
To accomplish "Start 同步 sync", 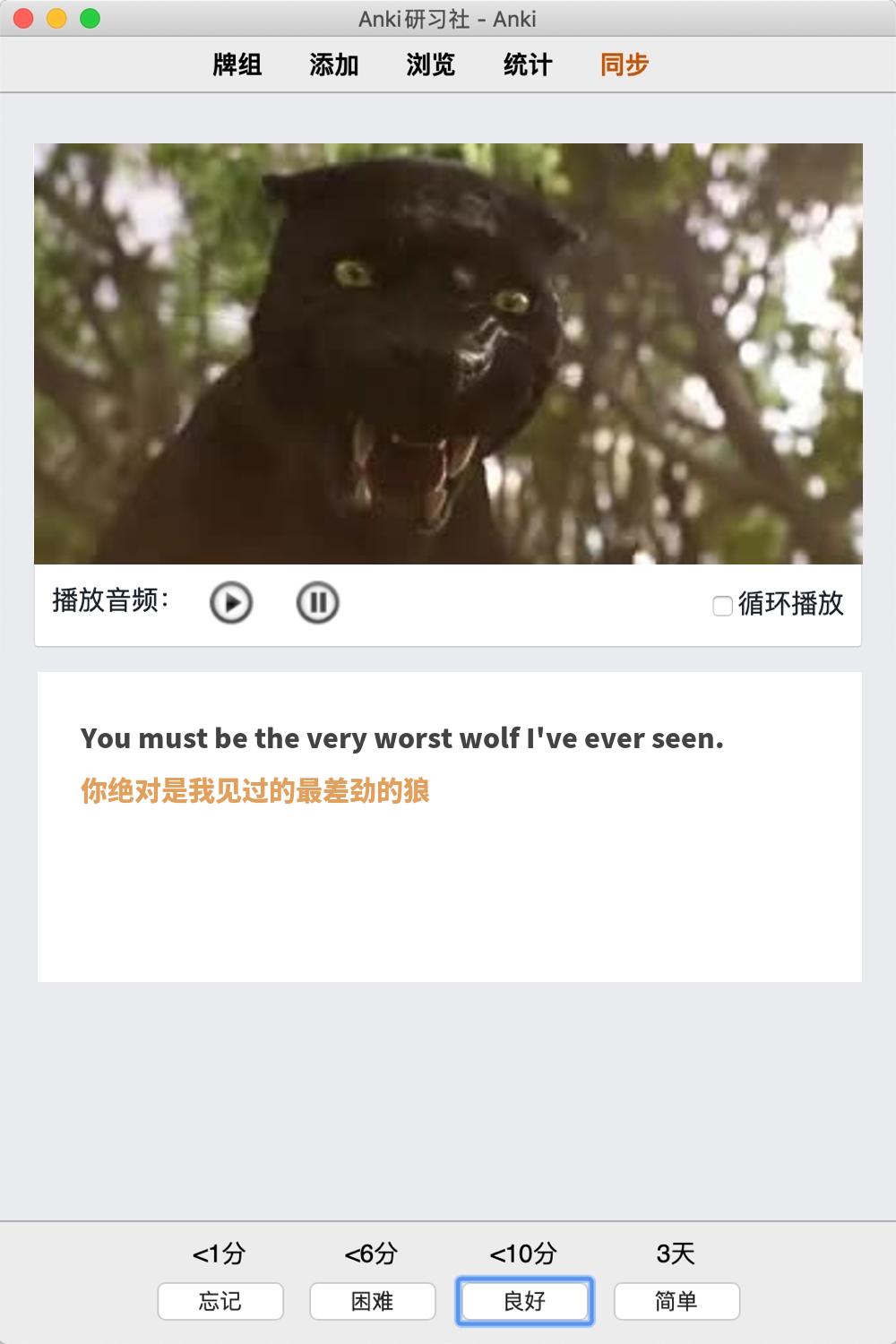I will pos(625,65).
